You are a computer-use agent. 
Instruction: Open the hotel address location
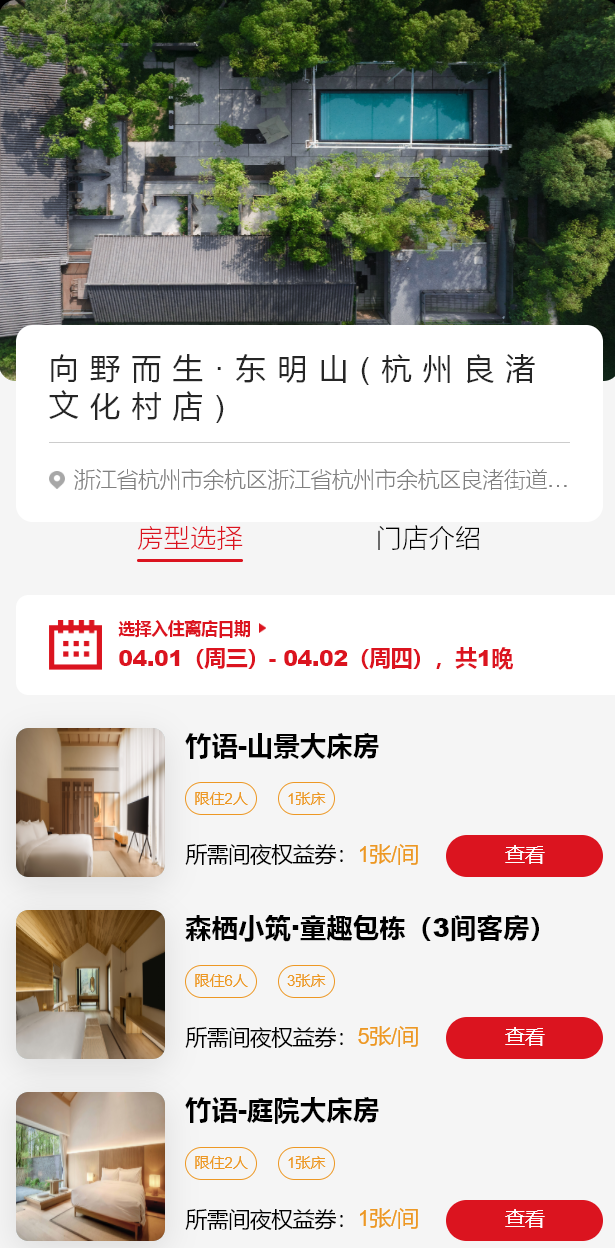tap(310, 480)
